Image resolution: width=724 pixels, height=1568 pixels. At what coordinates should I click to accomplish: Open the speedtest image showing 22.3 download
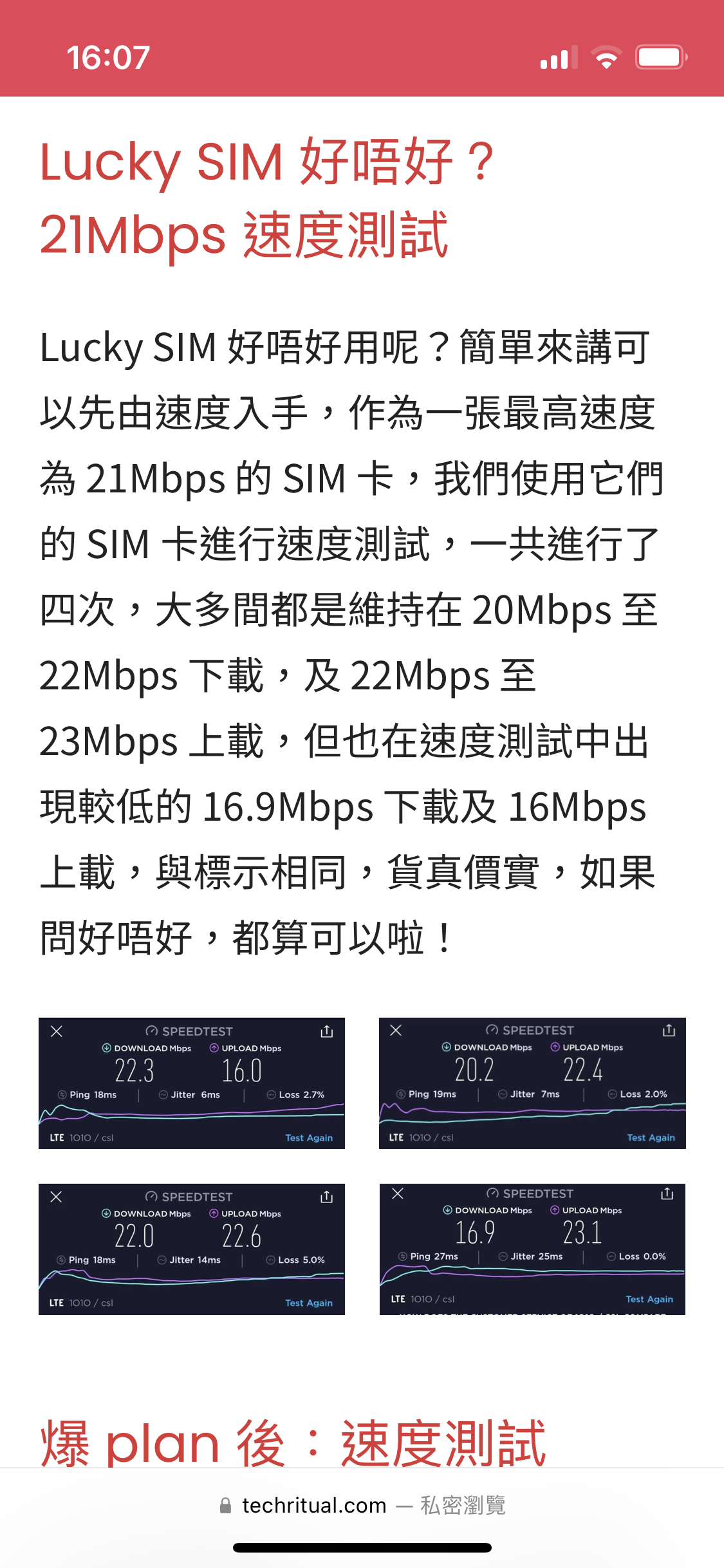192,1083
